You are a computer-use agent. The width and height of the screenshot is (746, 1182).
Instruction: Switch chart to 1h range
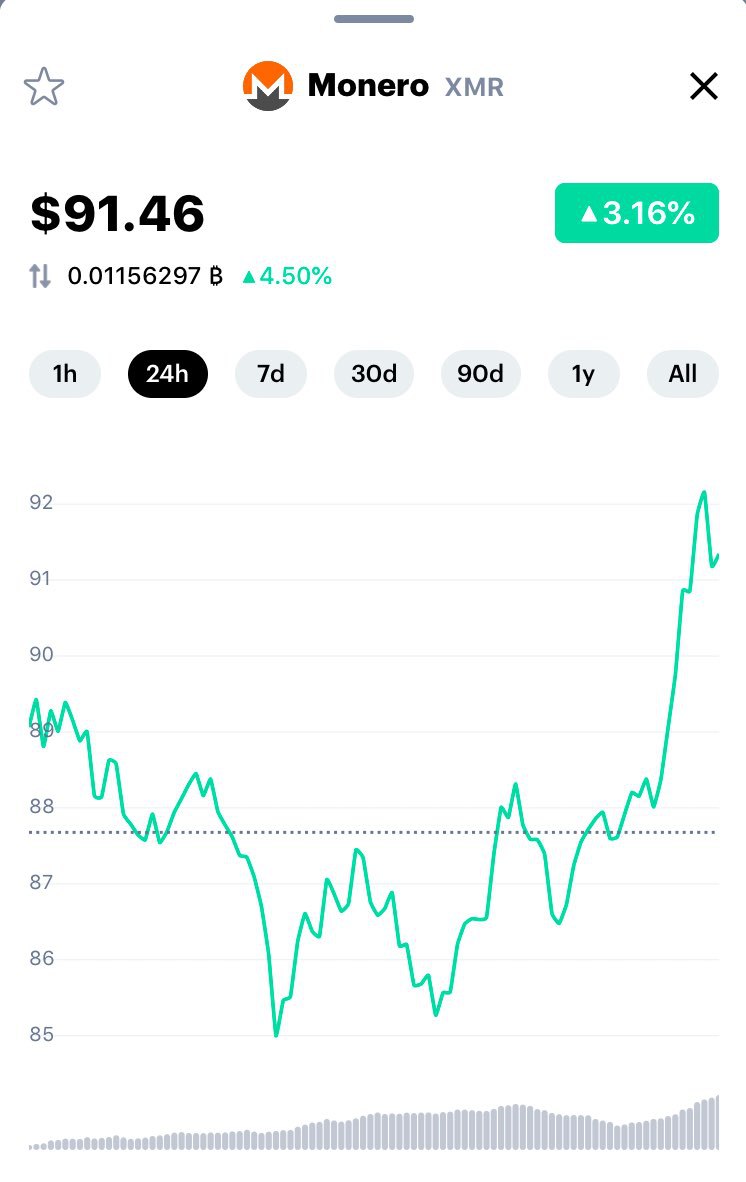point(65,374)
